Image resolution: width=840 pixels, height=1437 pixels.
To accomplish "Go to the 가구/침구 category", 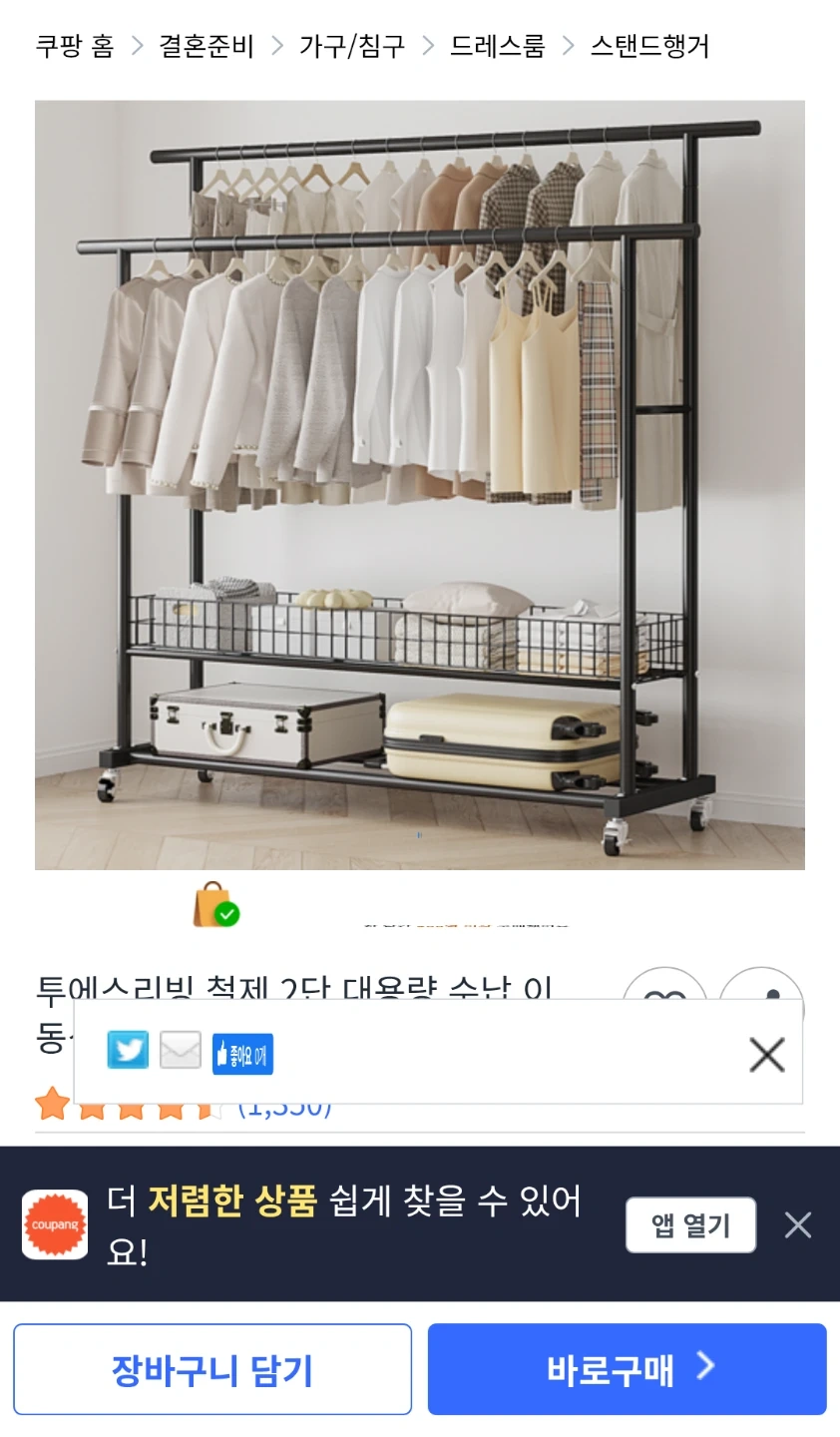I will tap(351, 46).
